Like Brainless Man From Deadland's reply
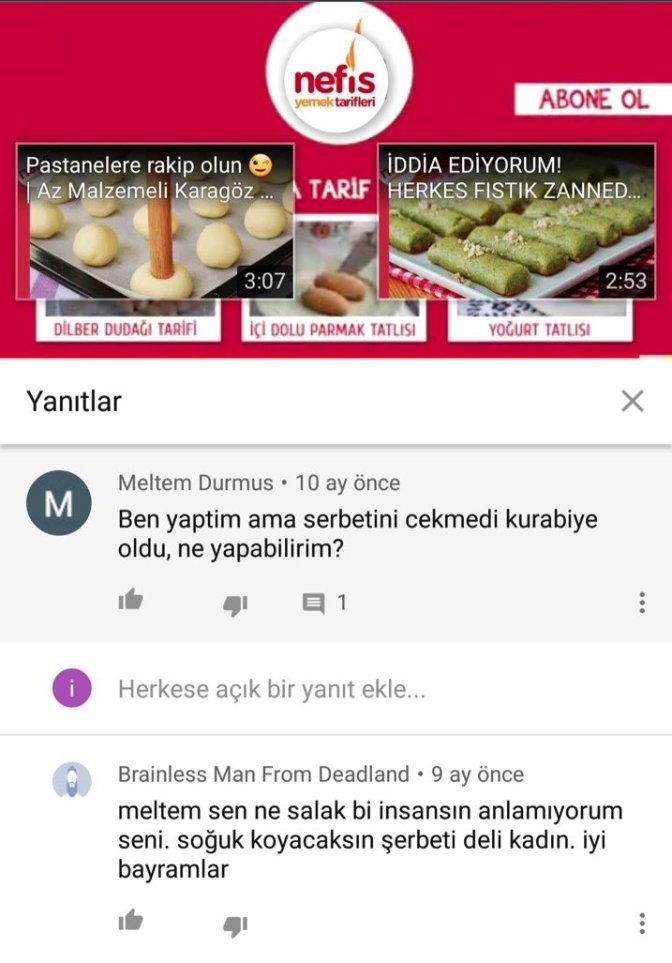This screenshot has height=963, width=672. (131, 922)
